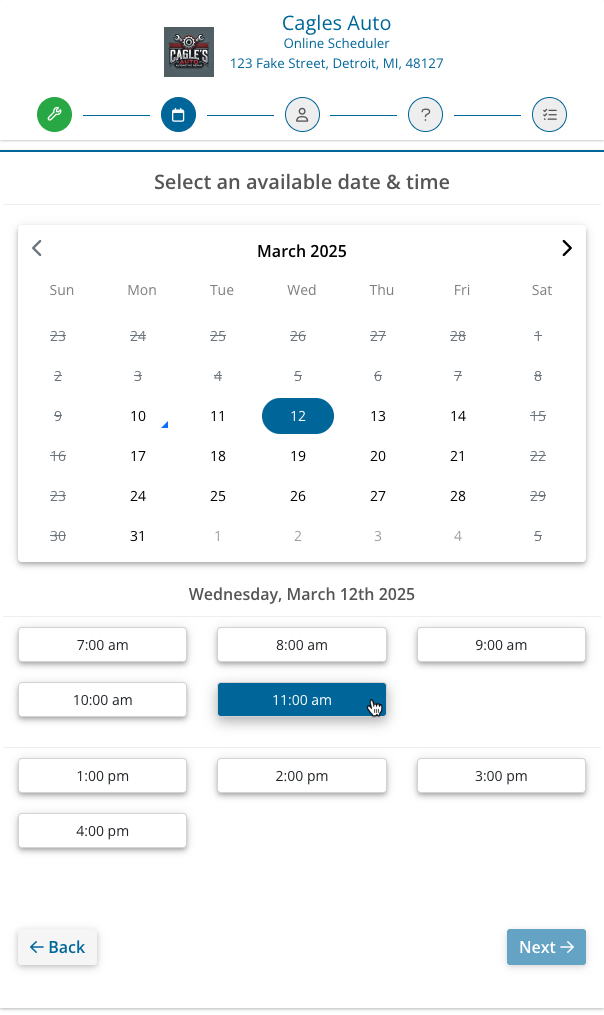Select March 13 on the calendar
This screenshot has height=1015, width=604.
[x=378, y=416]
